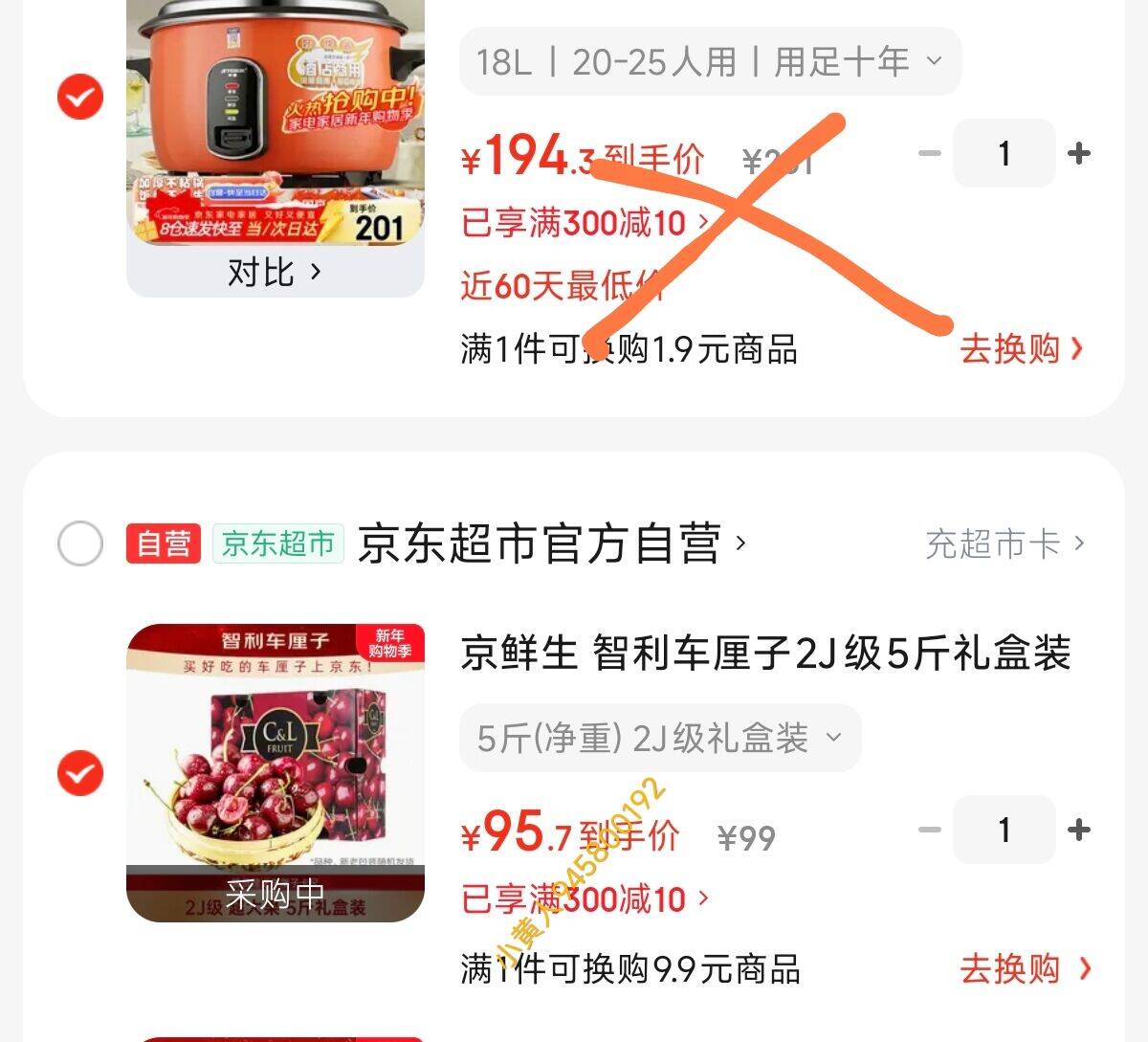Viewport: 1148px width, 1042px height.
Task: Open rice cooker 已享满300减10 promotion details
Action: (x=585, y=223)
